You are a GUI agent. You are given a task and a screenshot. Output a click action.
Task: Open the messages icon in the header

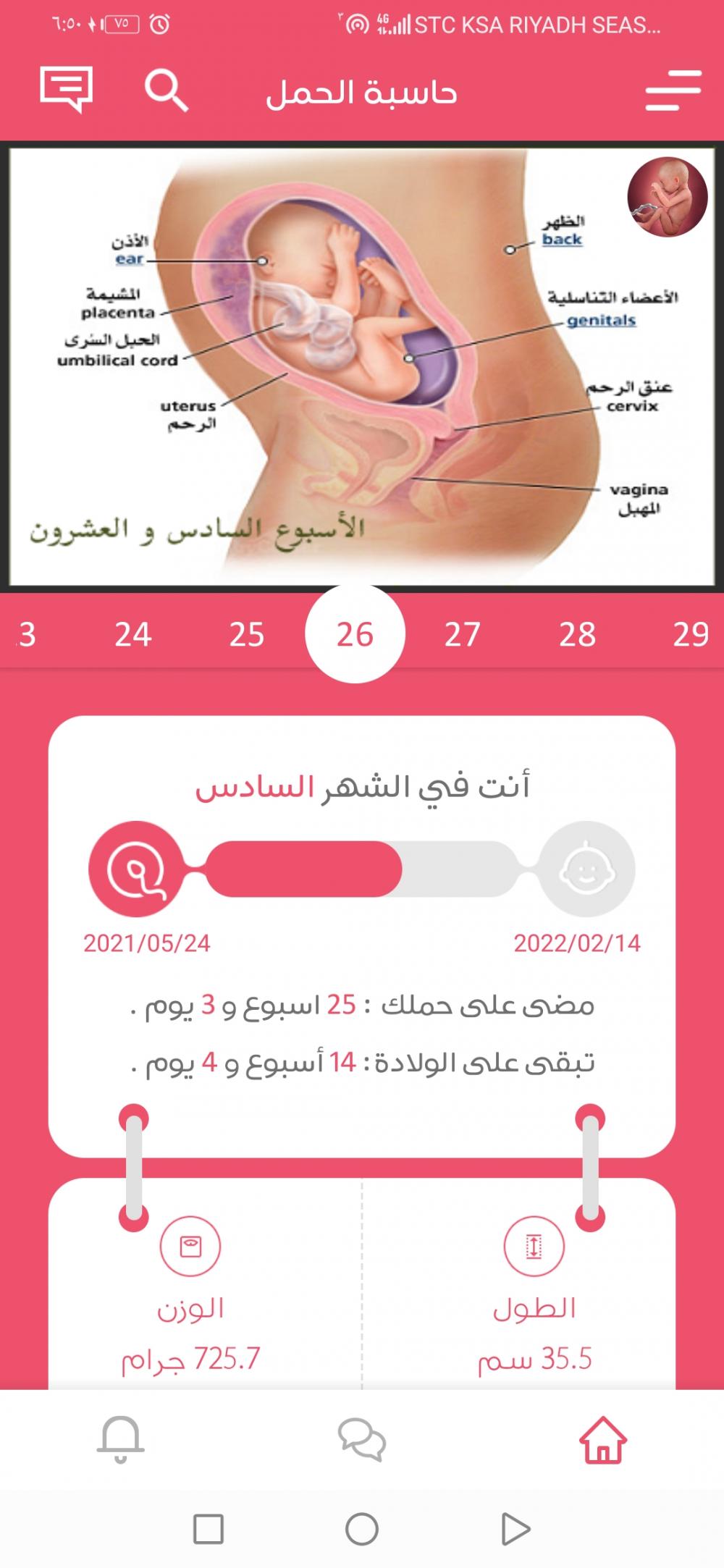pos(66,90)
